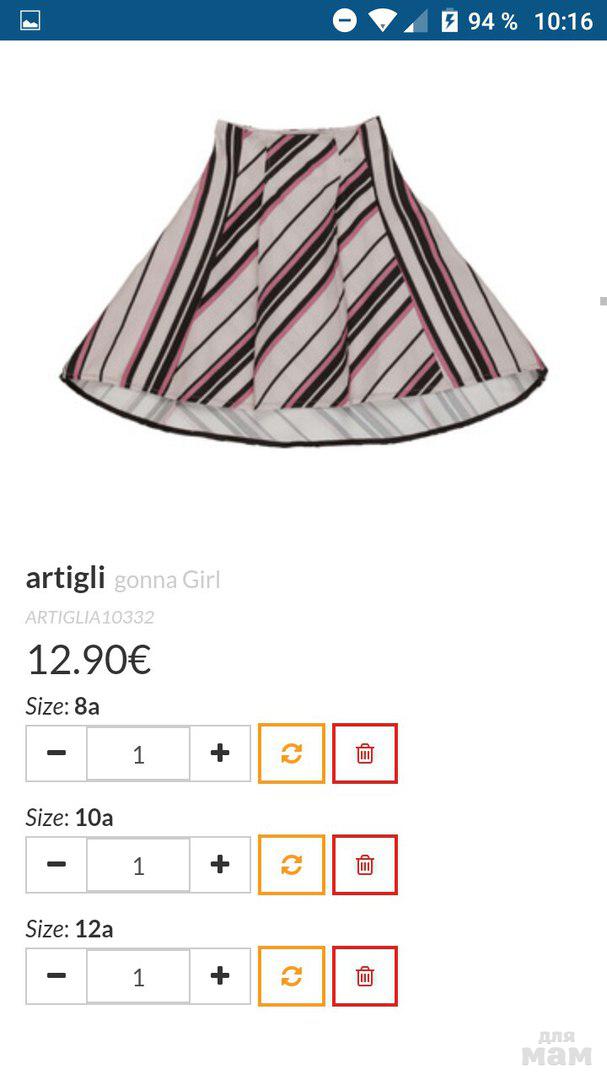Update the size 10a cart item
Screen dimensions: 607x1080
[291, 864]
